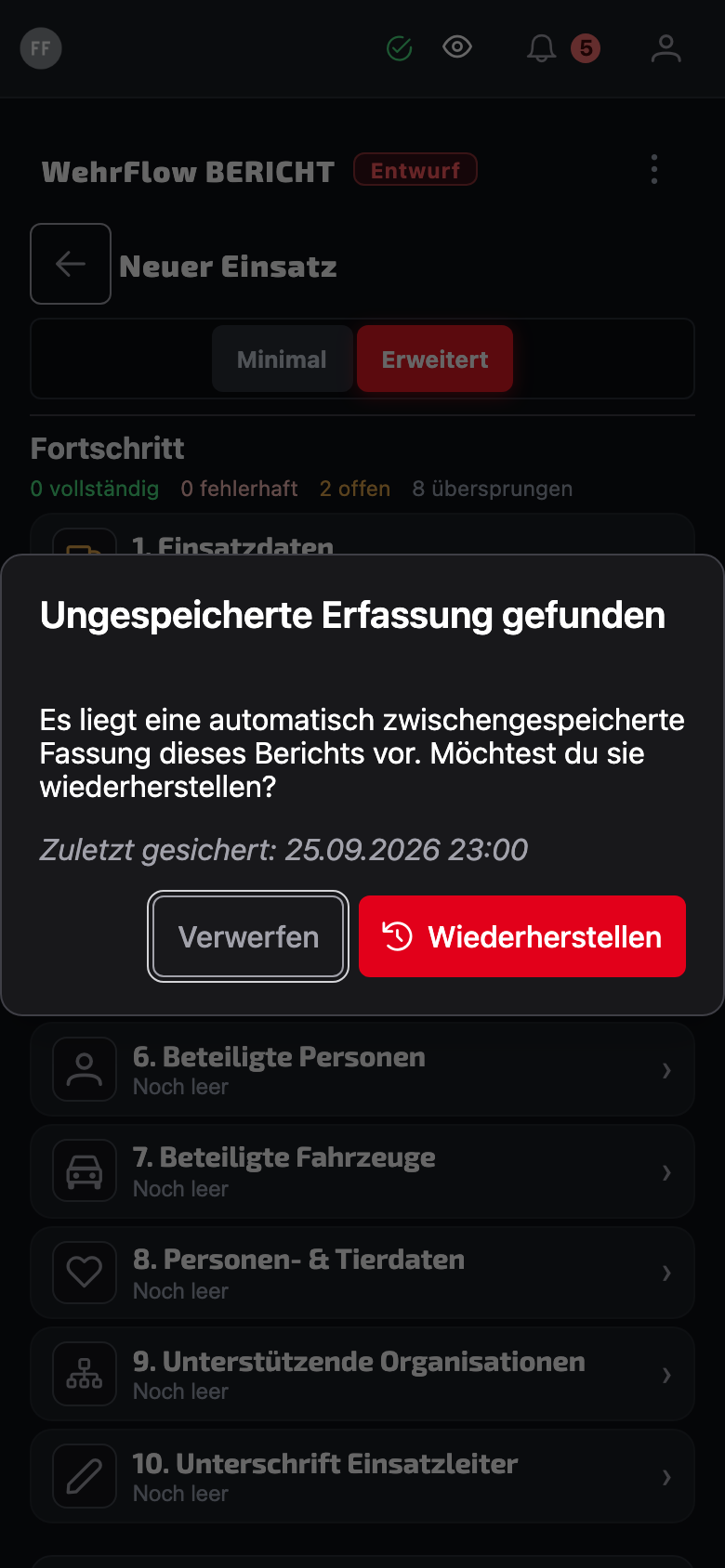Select the Erweitert mode
The width and height of the screenshot is (725, 1568).
[x=435, y=359]
